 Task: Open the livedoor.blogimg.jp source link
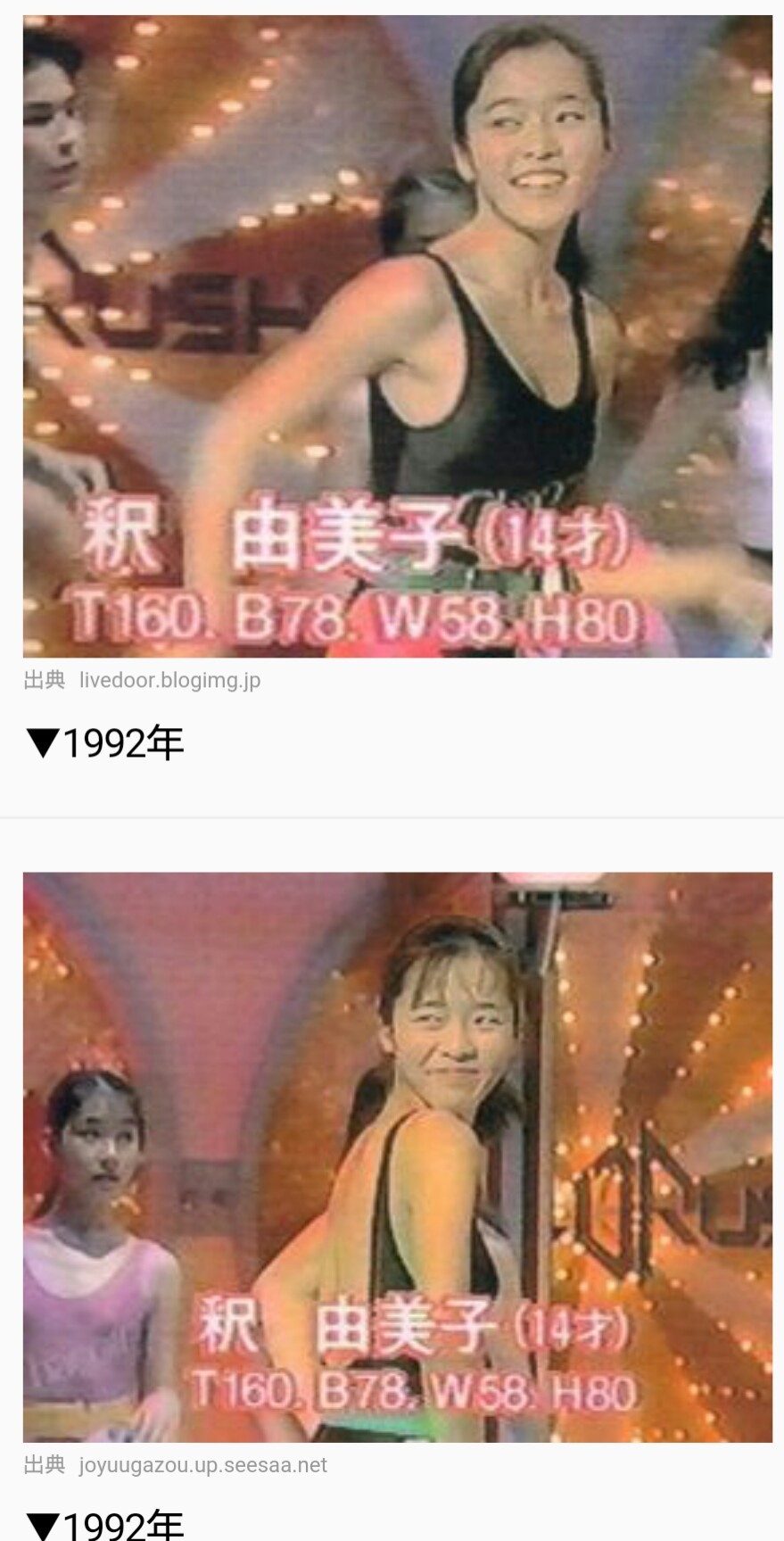(169, 681)
